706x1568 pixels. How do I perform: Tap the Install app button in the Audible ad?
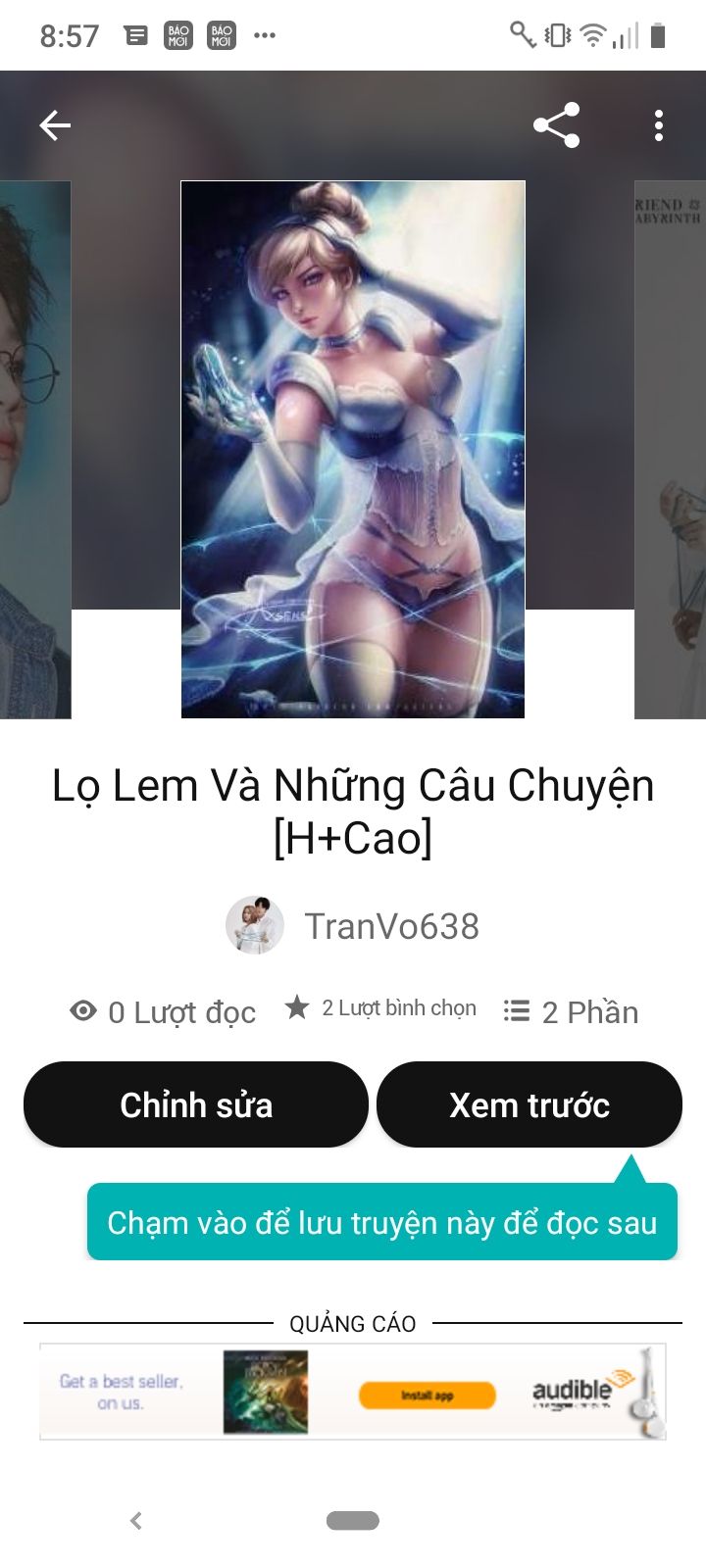click(x=428, y=1395)
